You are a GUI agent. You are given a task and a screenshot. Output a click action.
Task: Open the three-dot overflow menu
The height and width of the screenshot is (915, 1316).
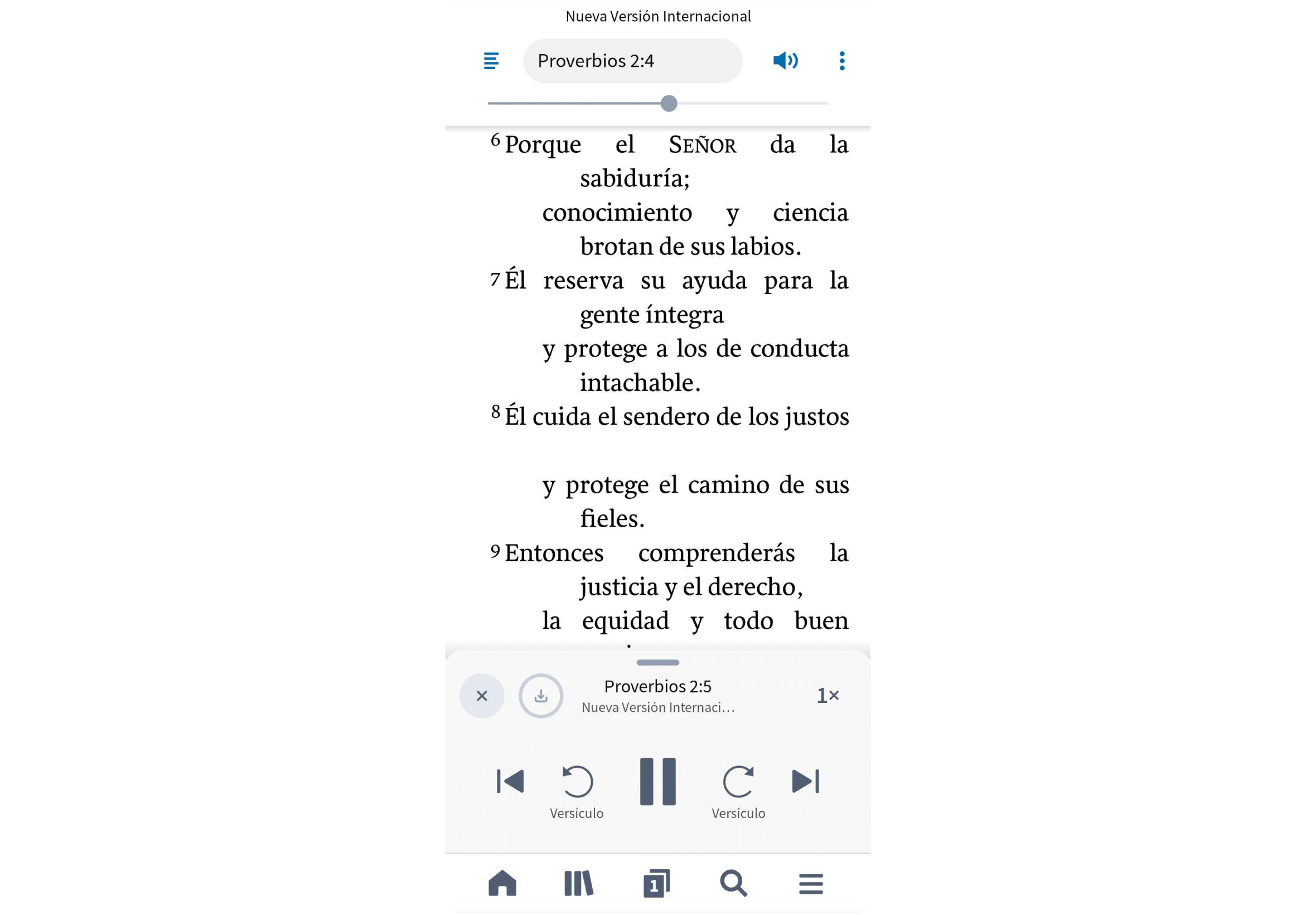[841, 61]
